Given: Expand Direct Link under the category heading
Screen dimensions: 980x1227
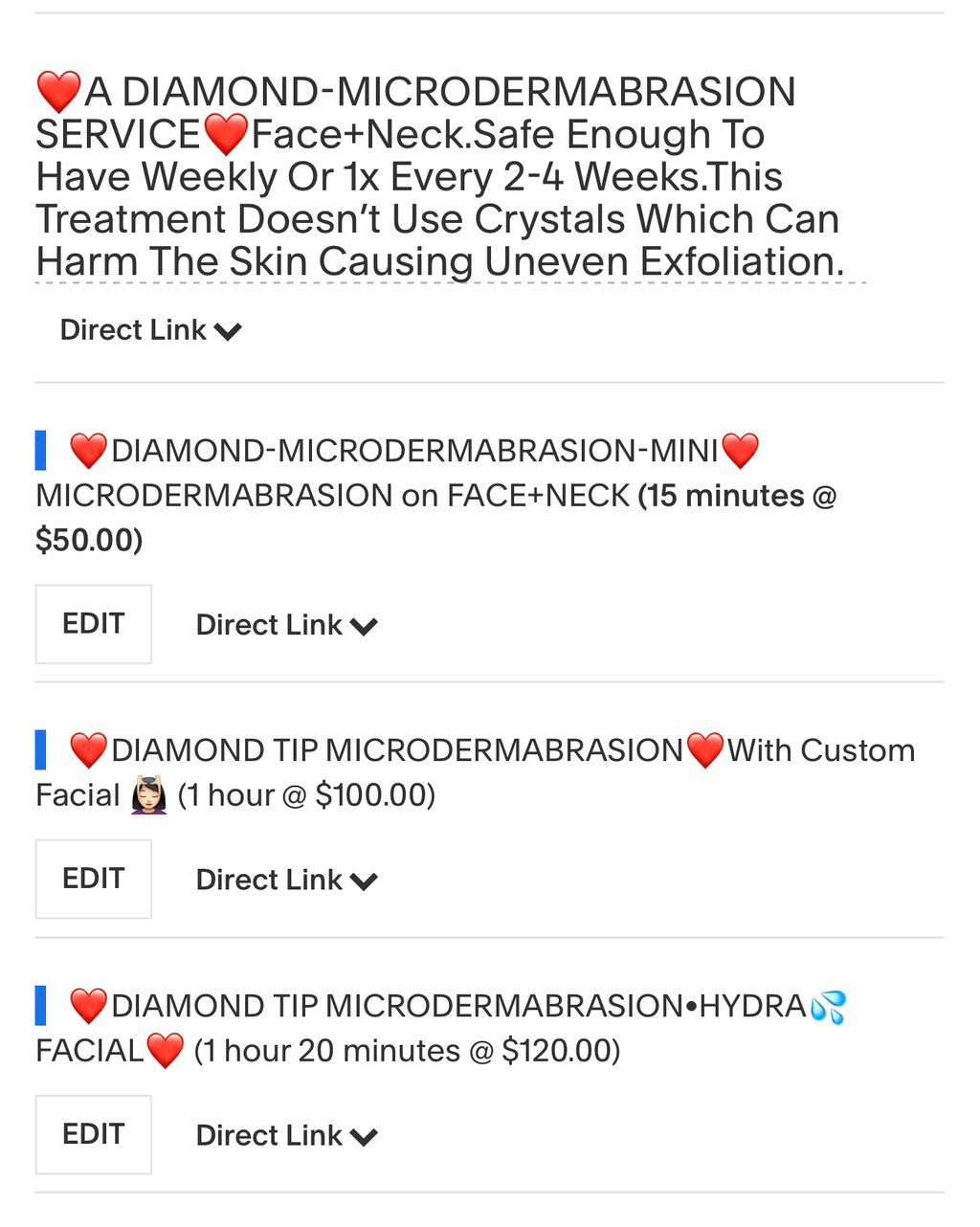Looking at the screenshot, I should point(150,330).
